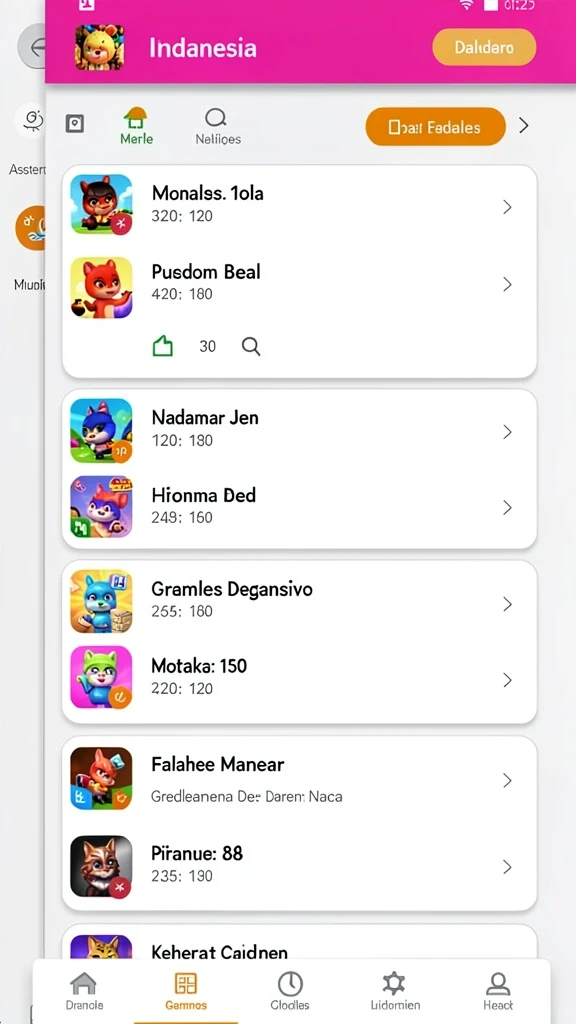Open the Heact profile tab
Image resolution: width=576 pixels, height=1024 pixels.
pos(498,991)
